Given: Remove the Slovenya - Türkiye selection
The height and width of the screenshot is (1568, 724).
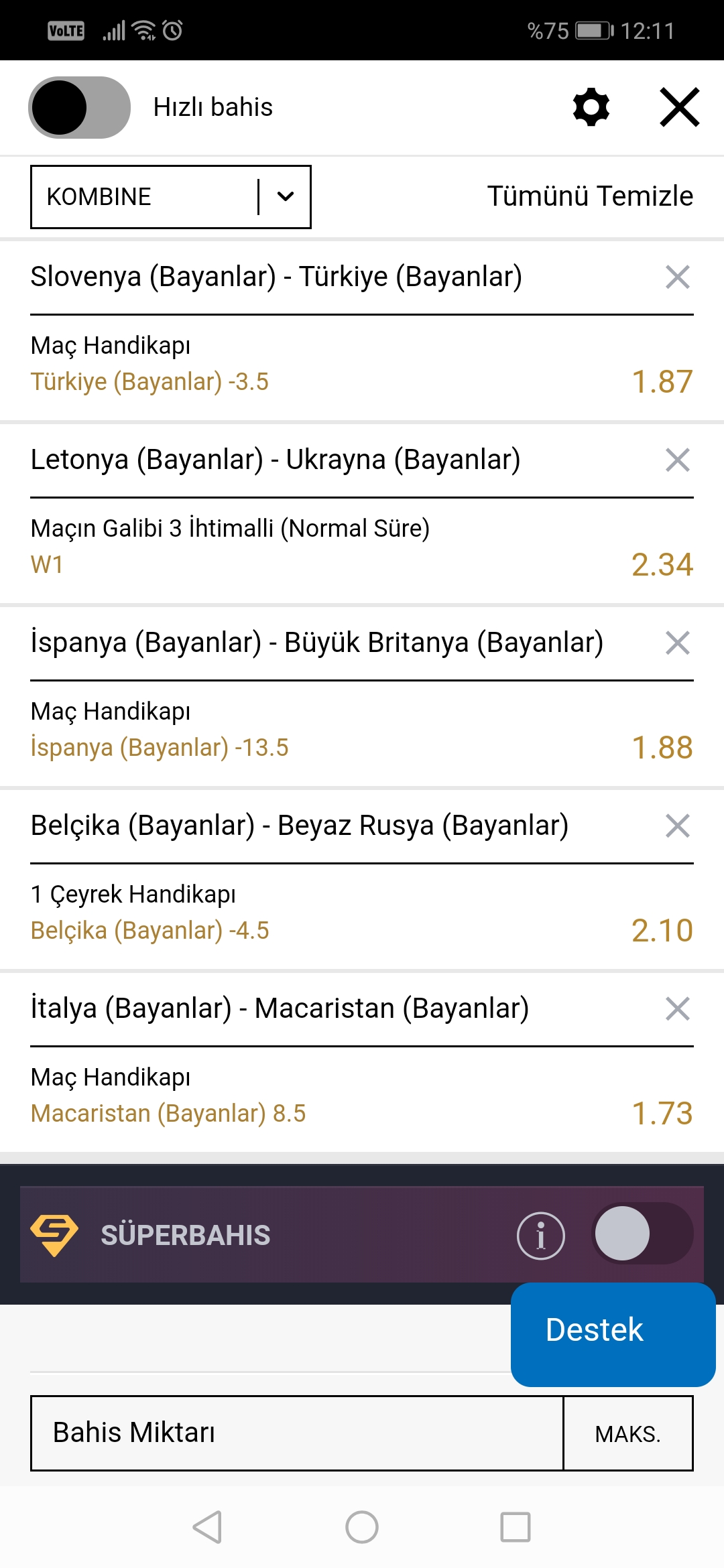Looking at the screenshot, I should click(678, 277).
